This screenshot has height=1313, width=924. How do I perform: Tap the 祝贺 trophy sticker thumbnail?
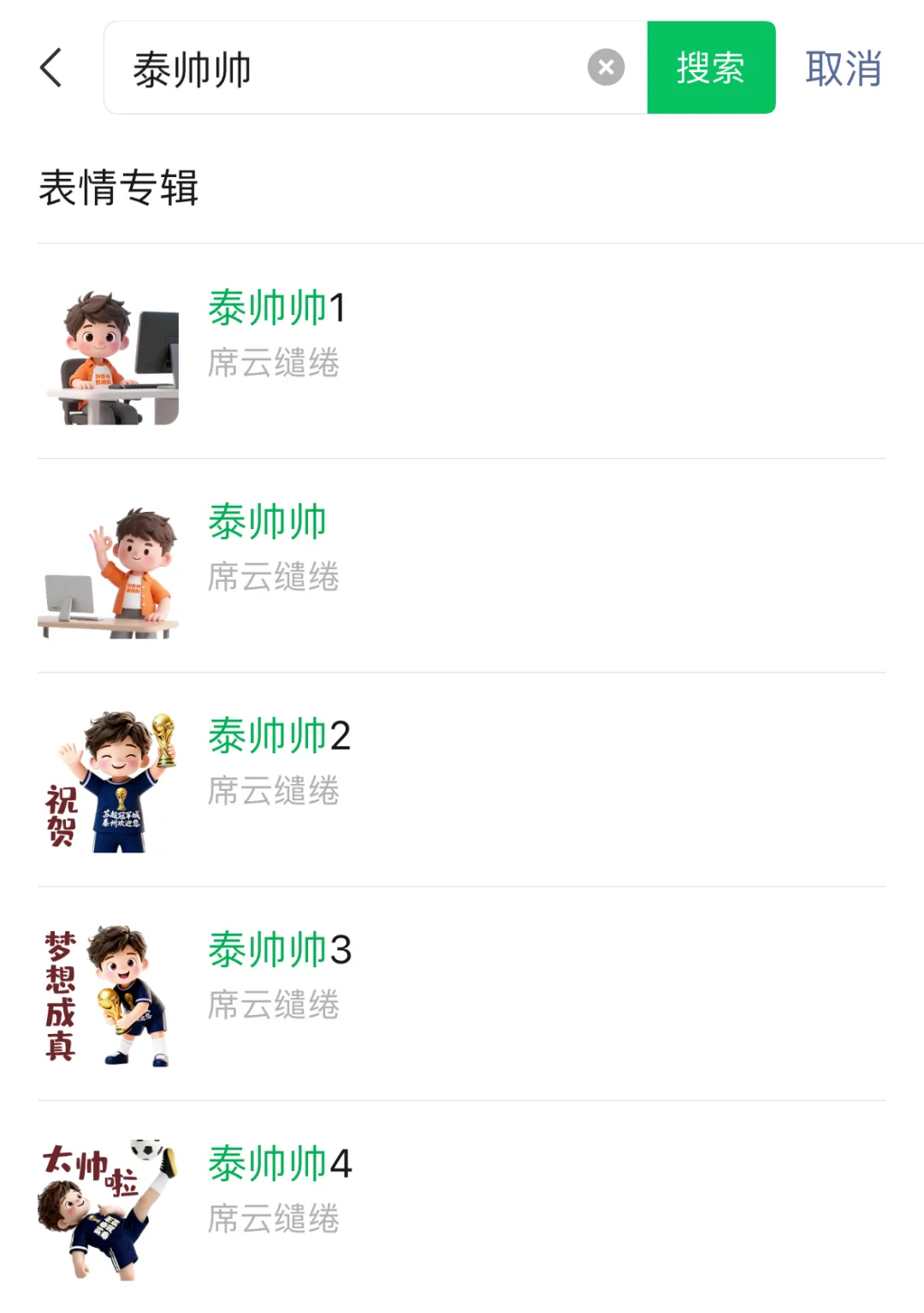click(x=111, y=782)
